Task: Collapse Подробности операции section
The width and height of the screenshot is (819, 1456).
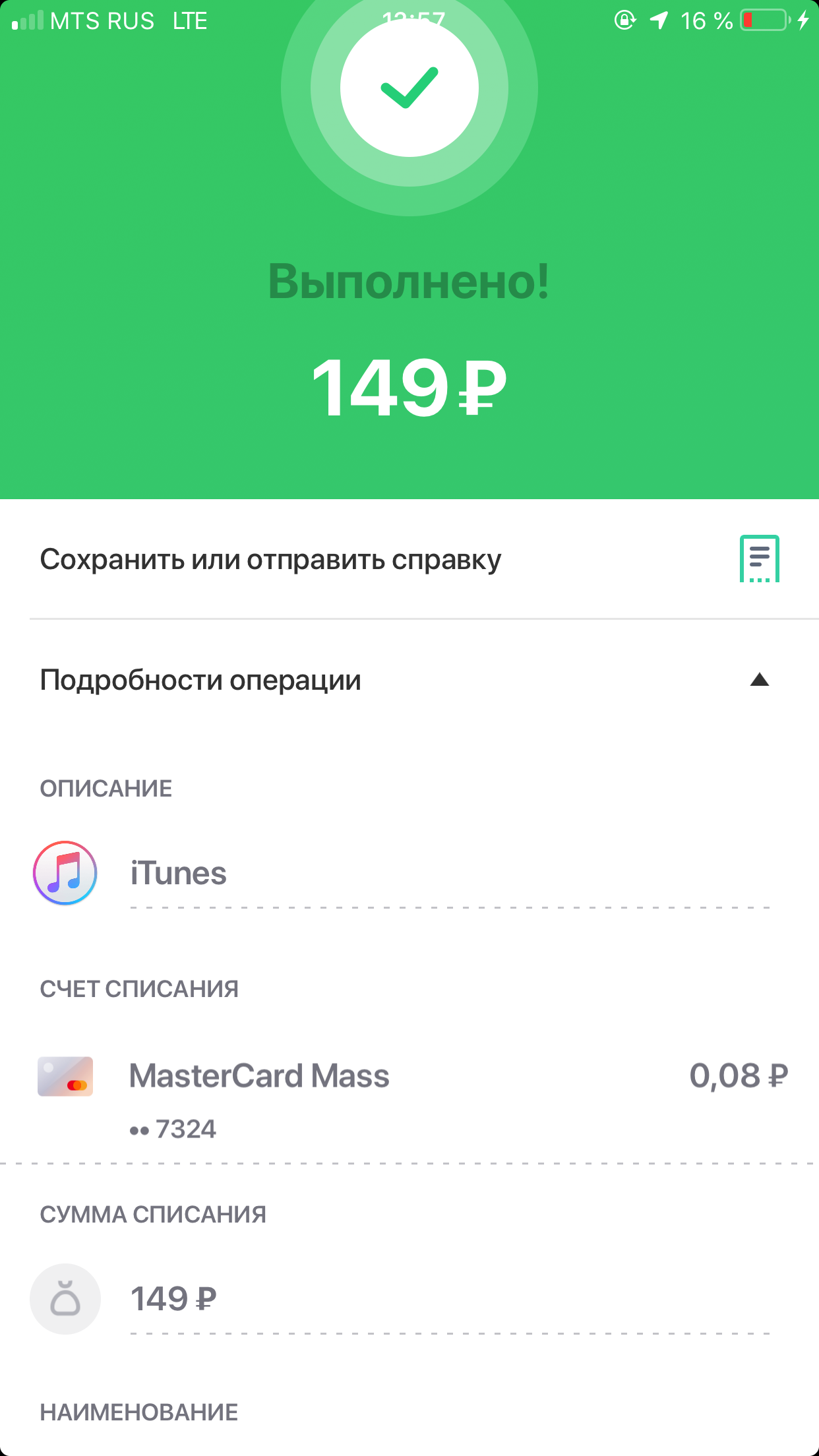Action: (x=759, y=680)
